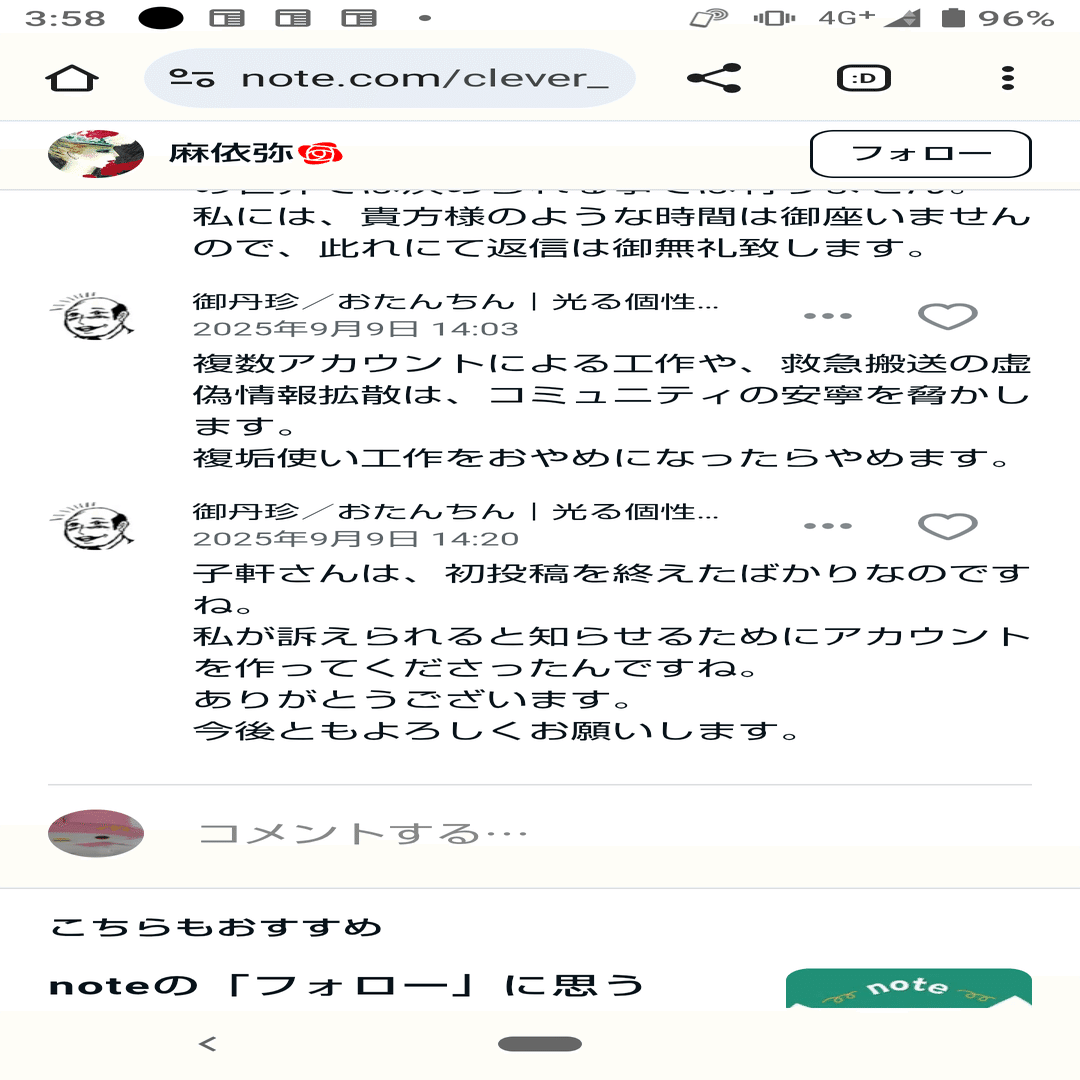Screen dimensions: 1080x1080
Task: Go back with the system back arrow
Action: [207, 1044]
